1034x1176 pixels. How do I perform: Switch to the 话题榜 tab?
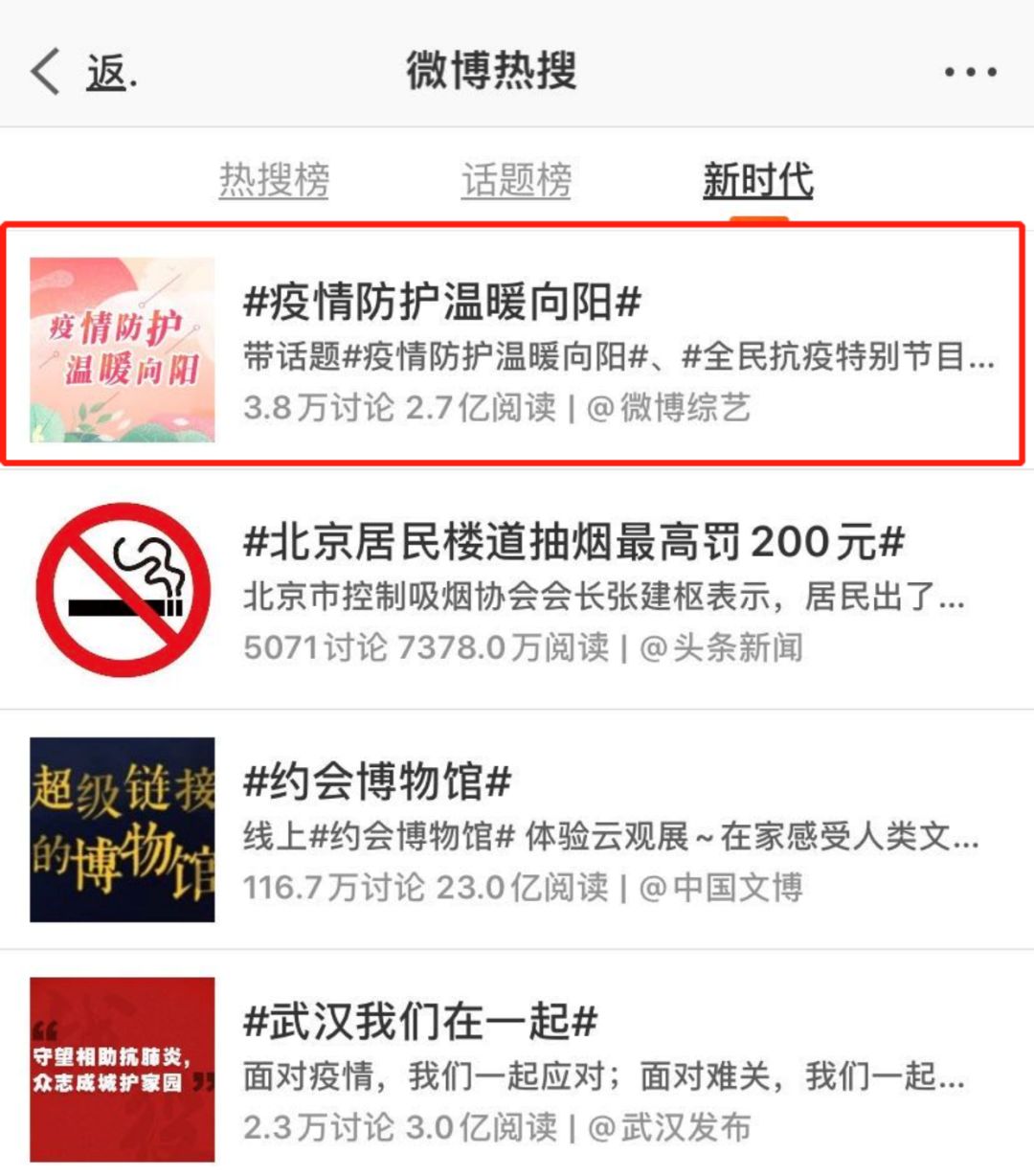pos(516,180)
